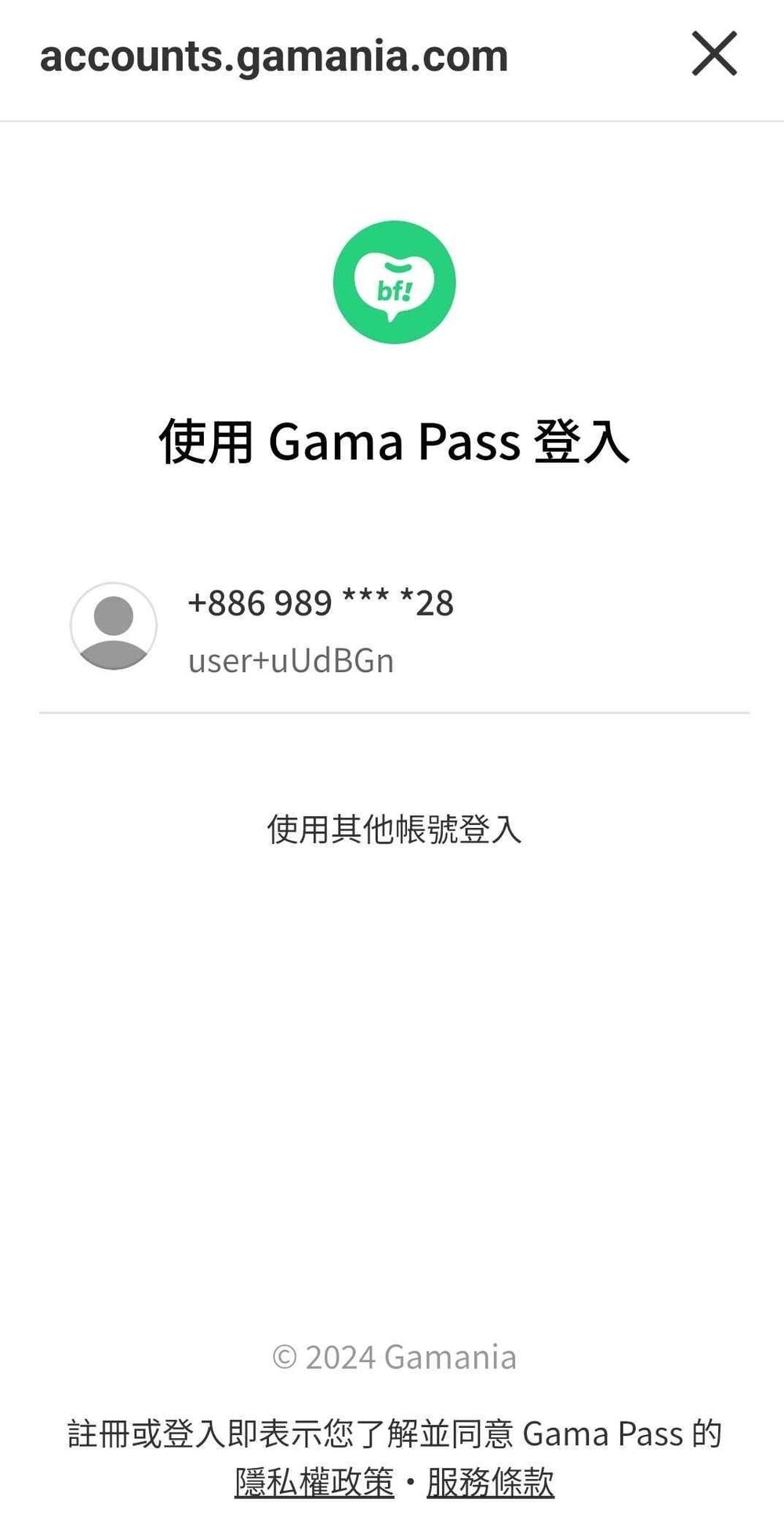This screenshot has width=784, height=1533.
Task: Select the saved account +886 989 *** *28
Action: [x=320, y=604]
